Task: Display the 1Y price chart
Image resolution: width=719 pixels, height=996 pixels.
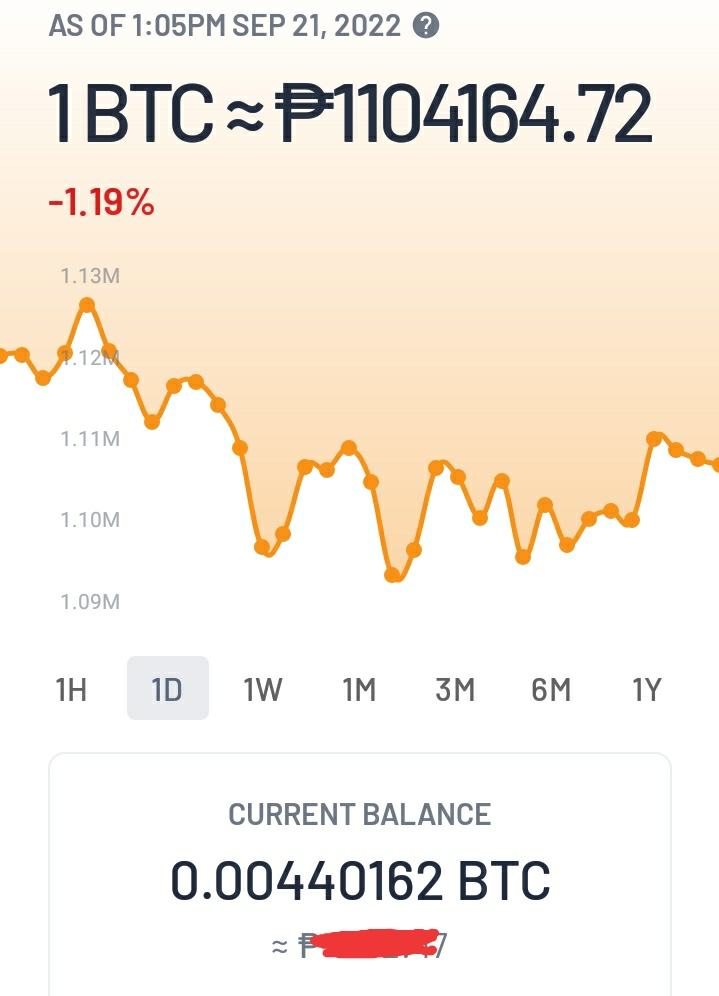Action: [647, 689]
